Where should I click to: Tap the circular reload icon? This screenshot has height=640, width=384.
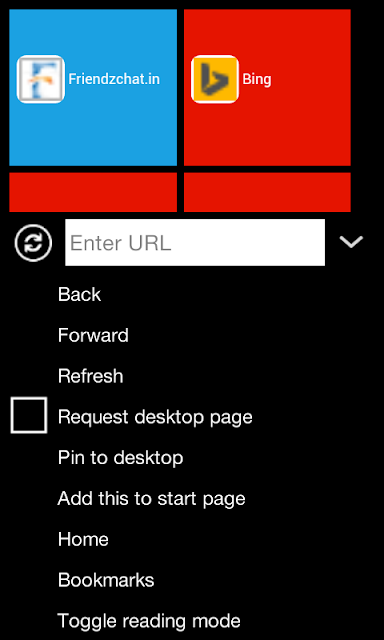[33, 243]
